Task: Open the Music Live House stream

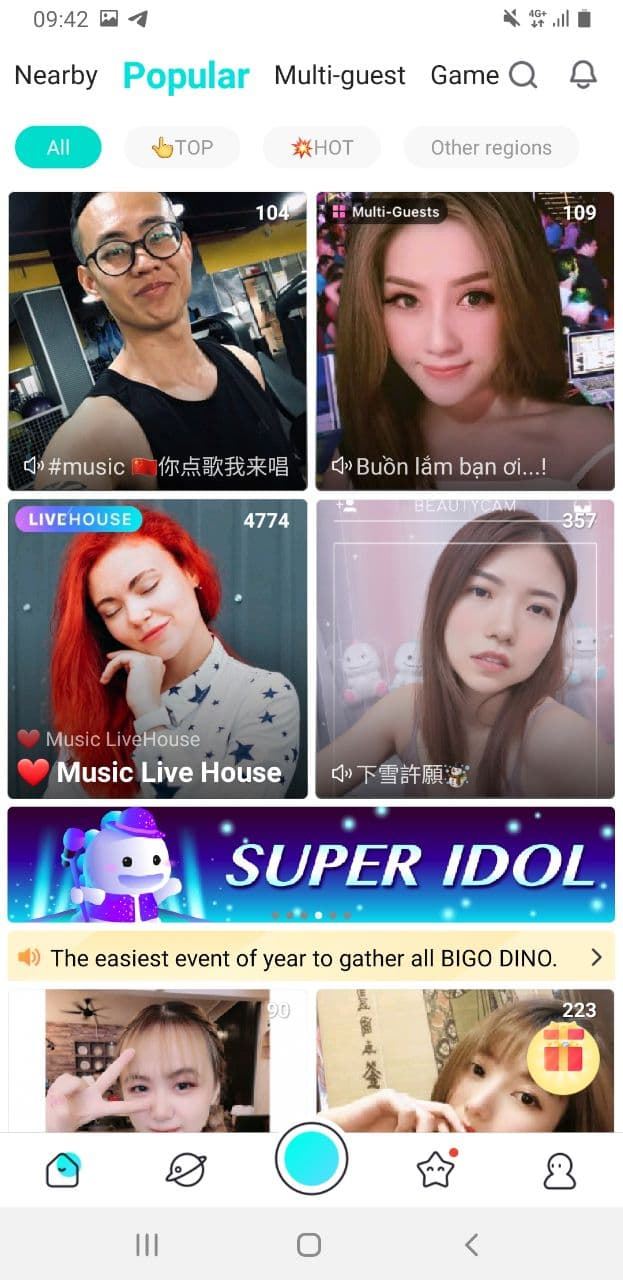Action: [158, 648]
